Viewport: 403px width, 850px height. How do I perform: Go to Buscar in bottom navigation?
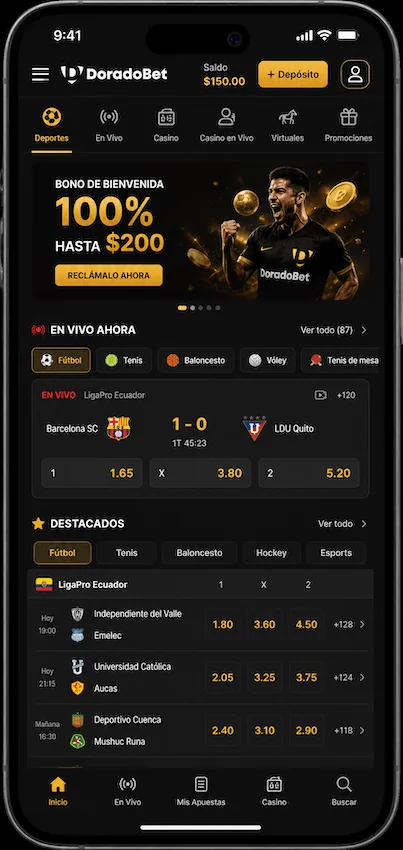click(x=344, y=791)
